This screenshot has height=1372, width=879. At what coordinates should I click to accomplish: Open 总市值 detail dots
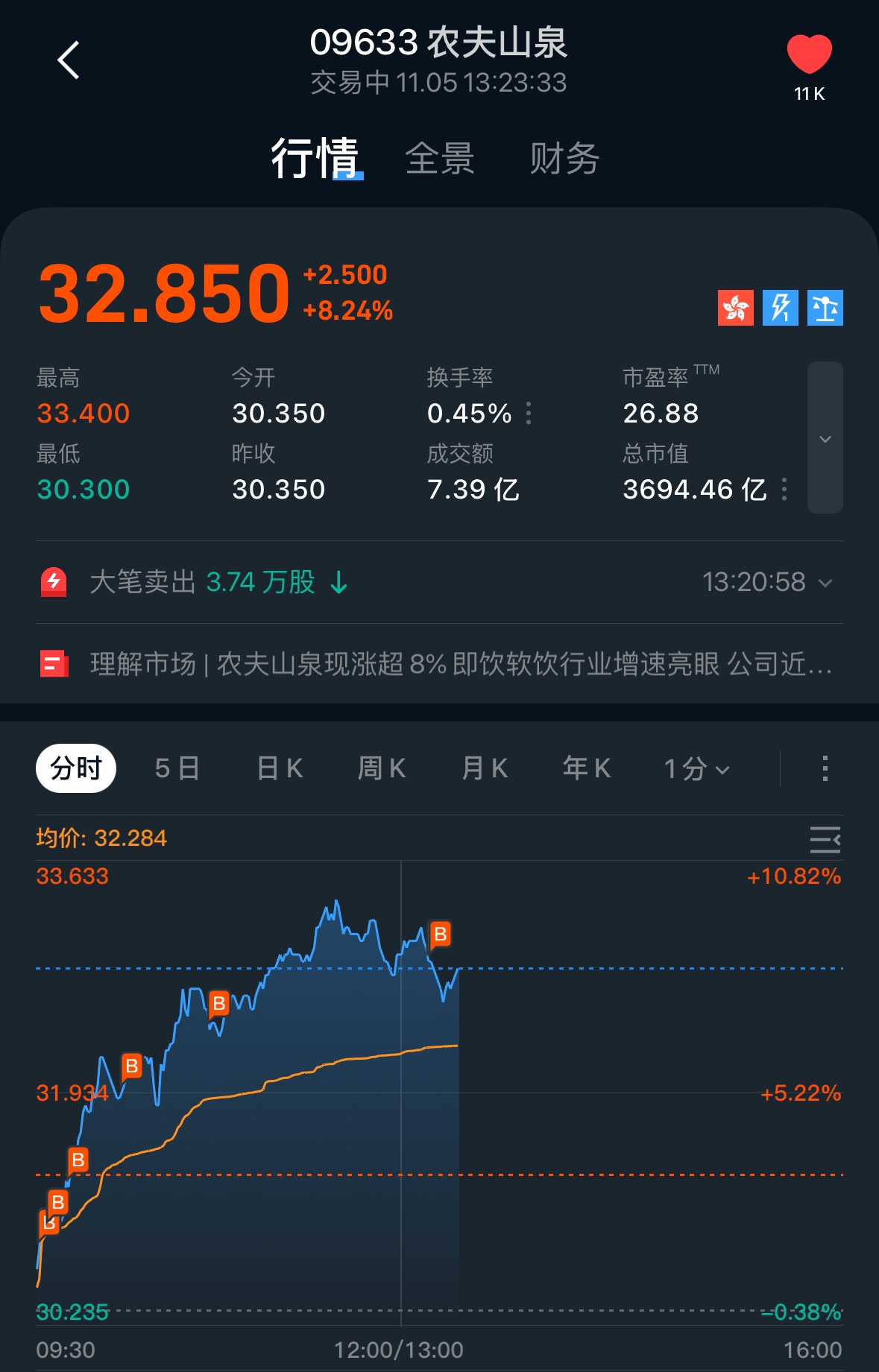784,490
